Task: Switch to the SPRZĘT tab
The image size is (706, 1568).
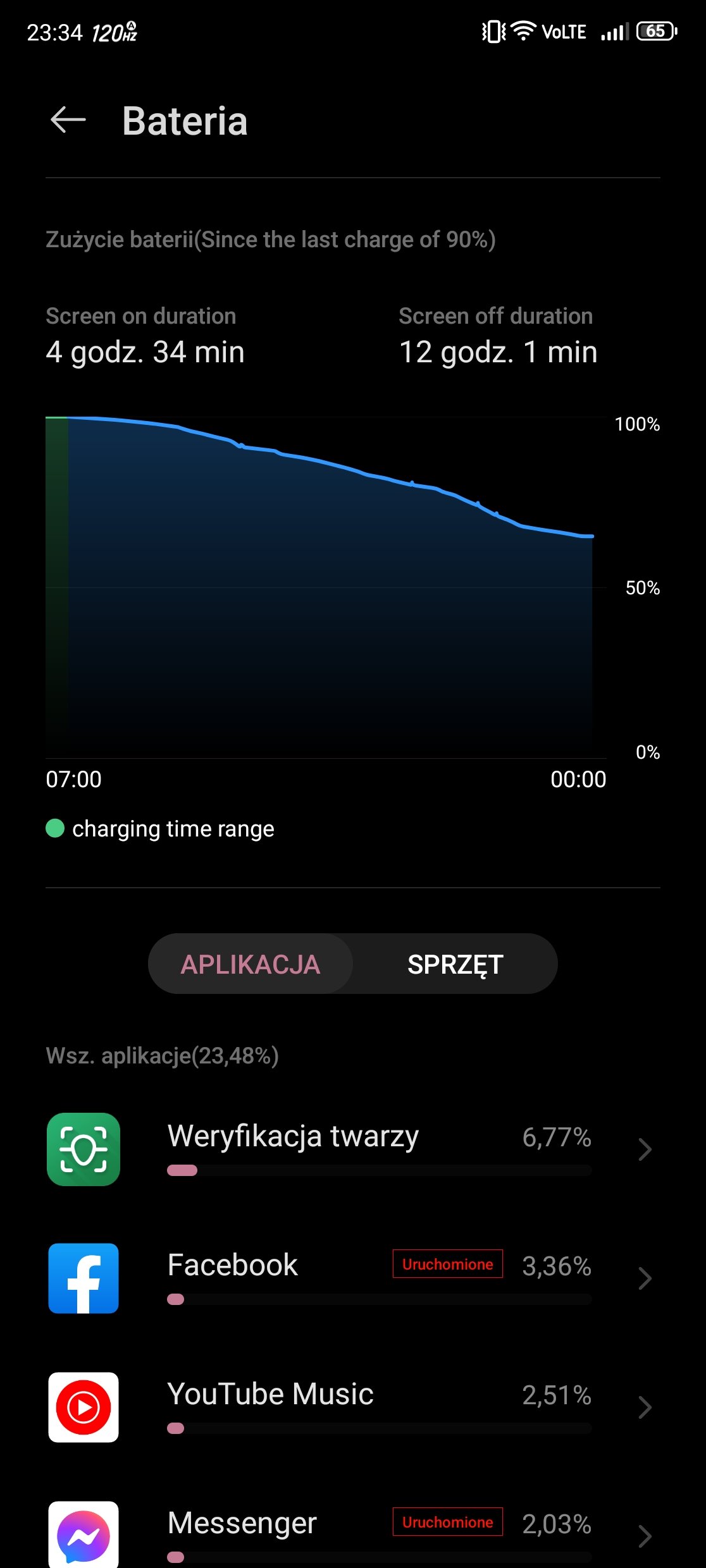Action: [455, 964]
